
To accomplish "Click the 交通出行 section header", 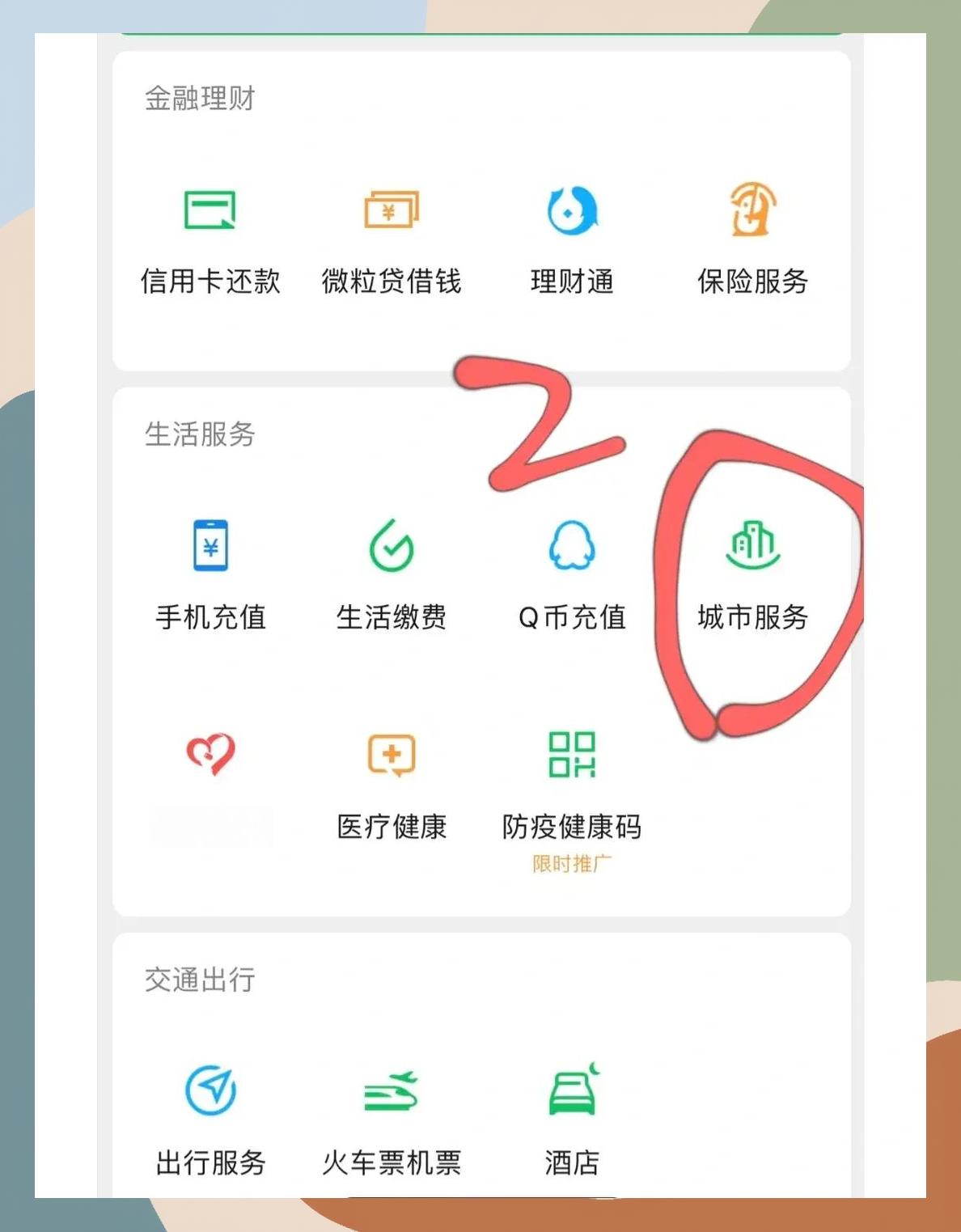I will (201, 980).
